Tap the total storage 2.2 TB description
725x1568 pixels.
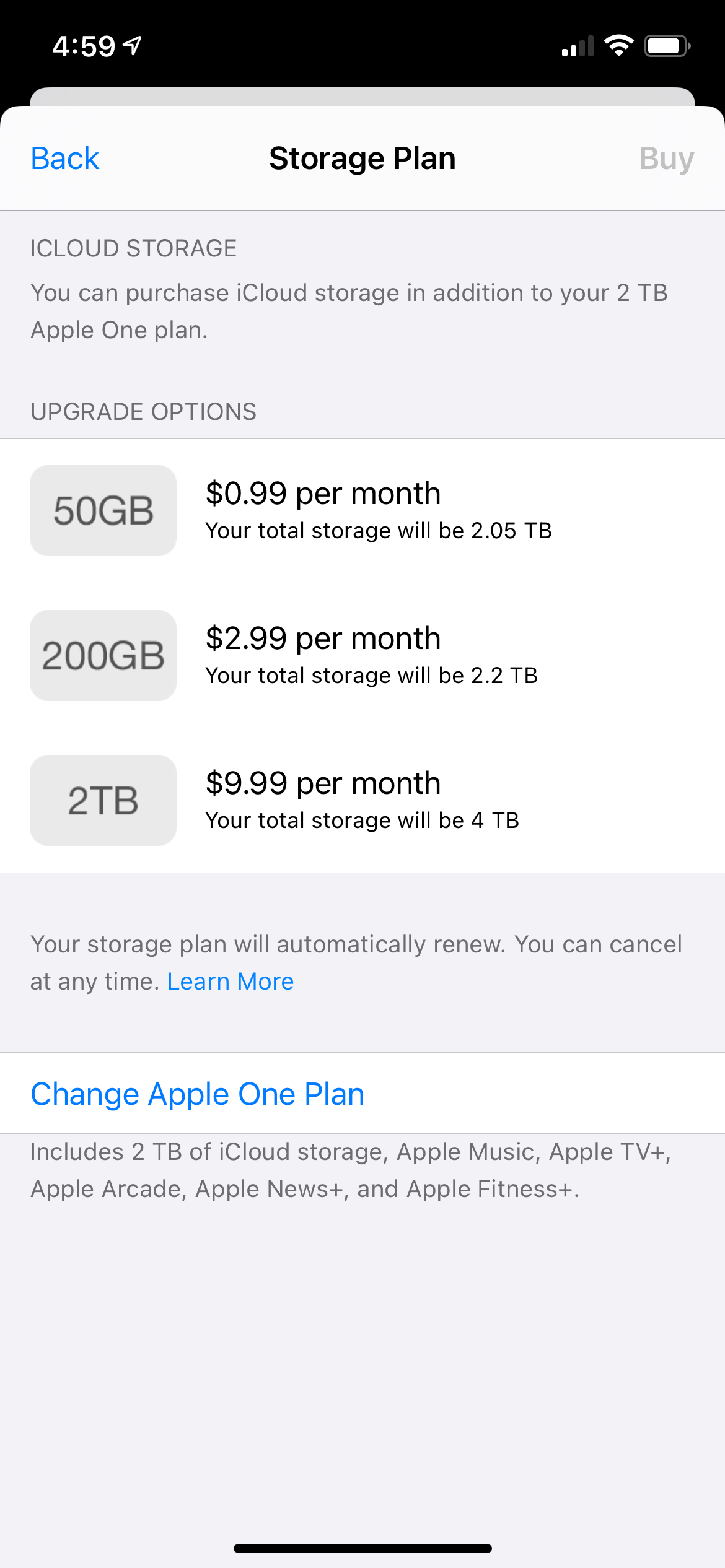(x=372, y=675)
